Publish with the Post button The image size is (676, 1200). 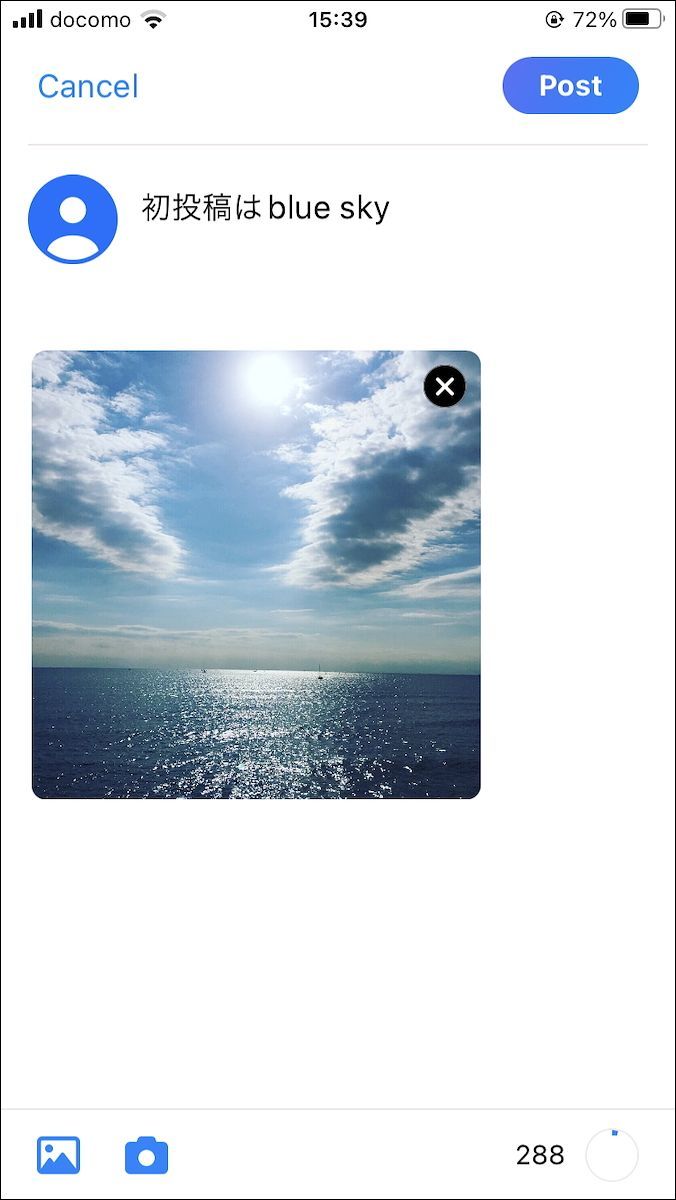coord(570,86)
